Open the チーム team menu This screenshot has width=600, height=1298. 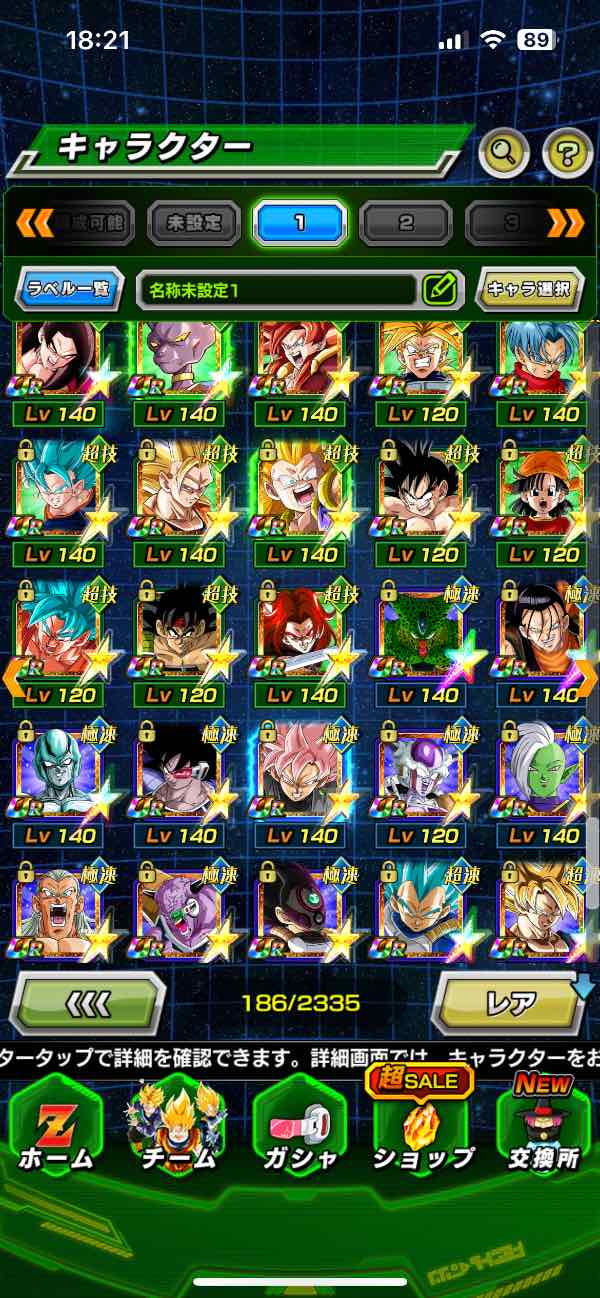click(x=177, y=1125)
